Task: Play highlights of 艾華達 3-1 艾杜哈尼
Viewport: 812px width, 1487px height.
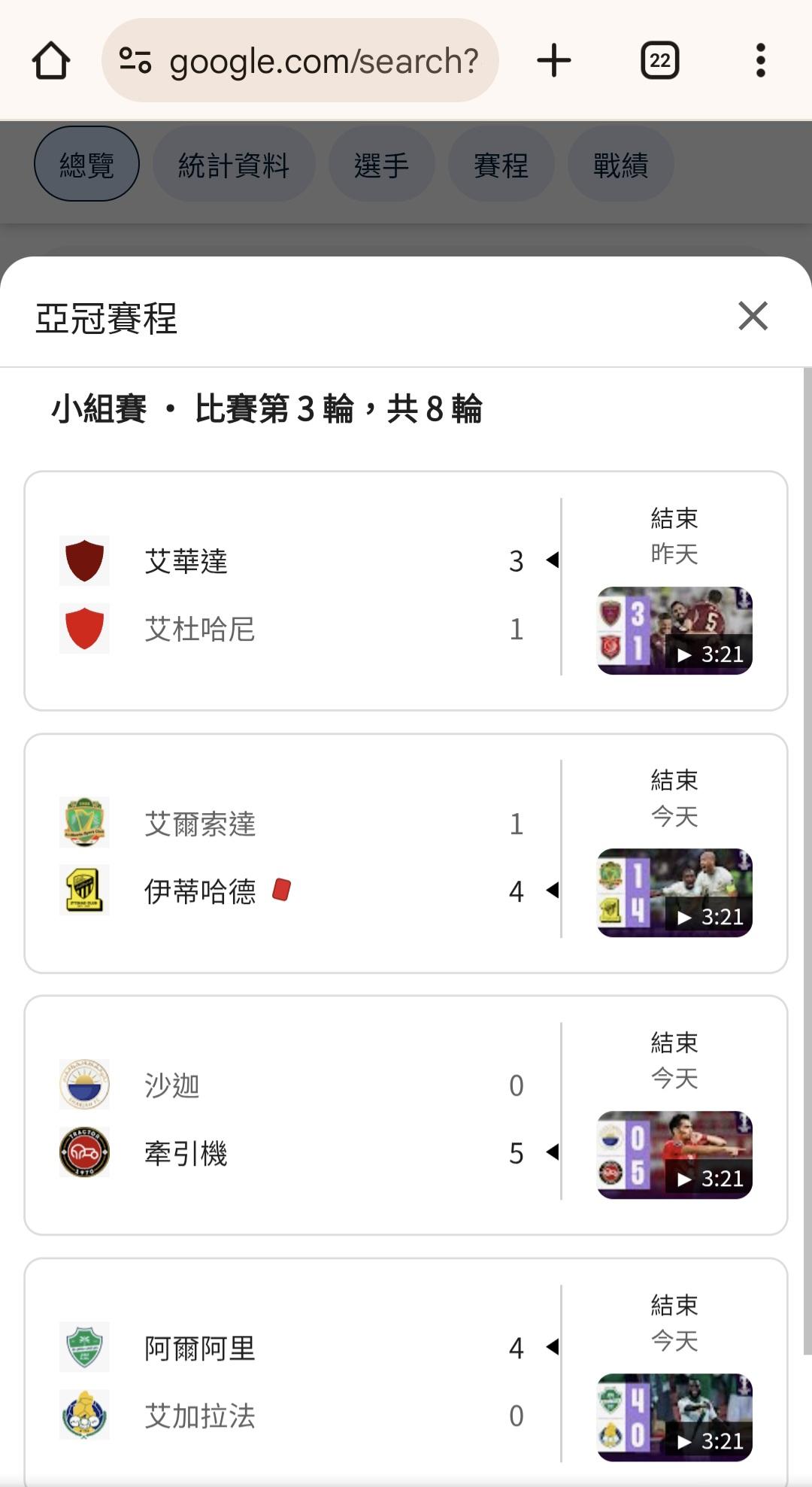Action: point(674,630)
